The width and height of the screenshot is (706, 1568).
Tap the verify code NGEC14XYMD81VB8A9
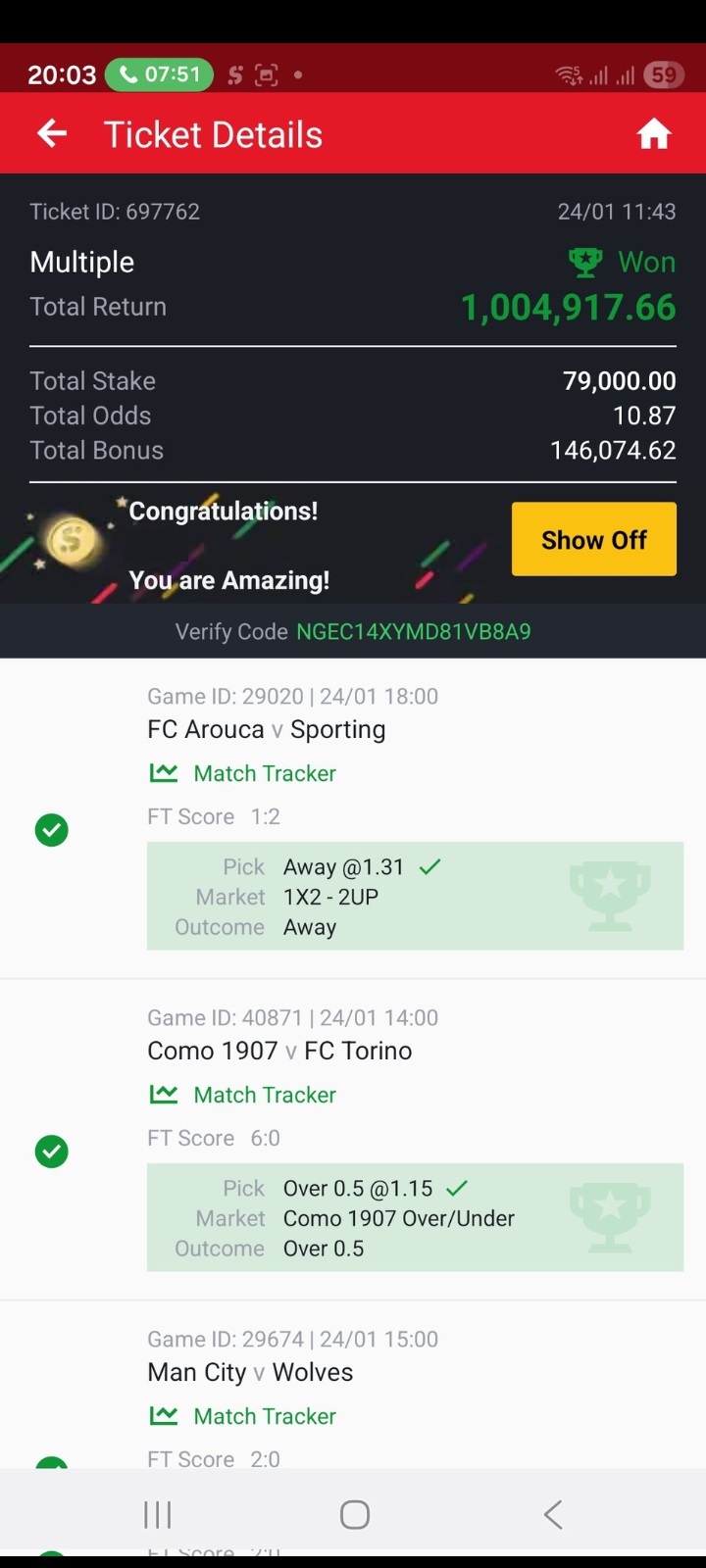(x=413, y=631)
